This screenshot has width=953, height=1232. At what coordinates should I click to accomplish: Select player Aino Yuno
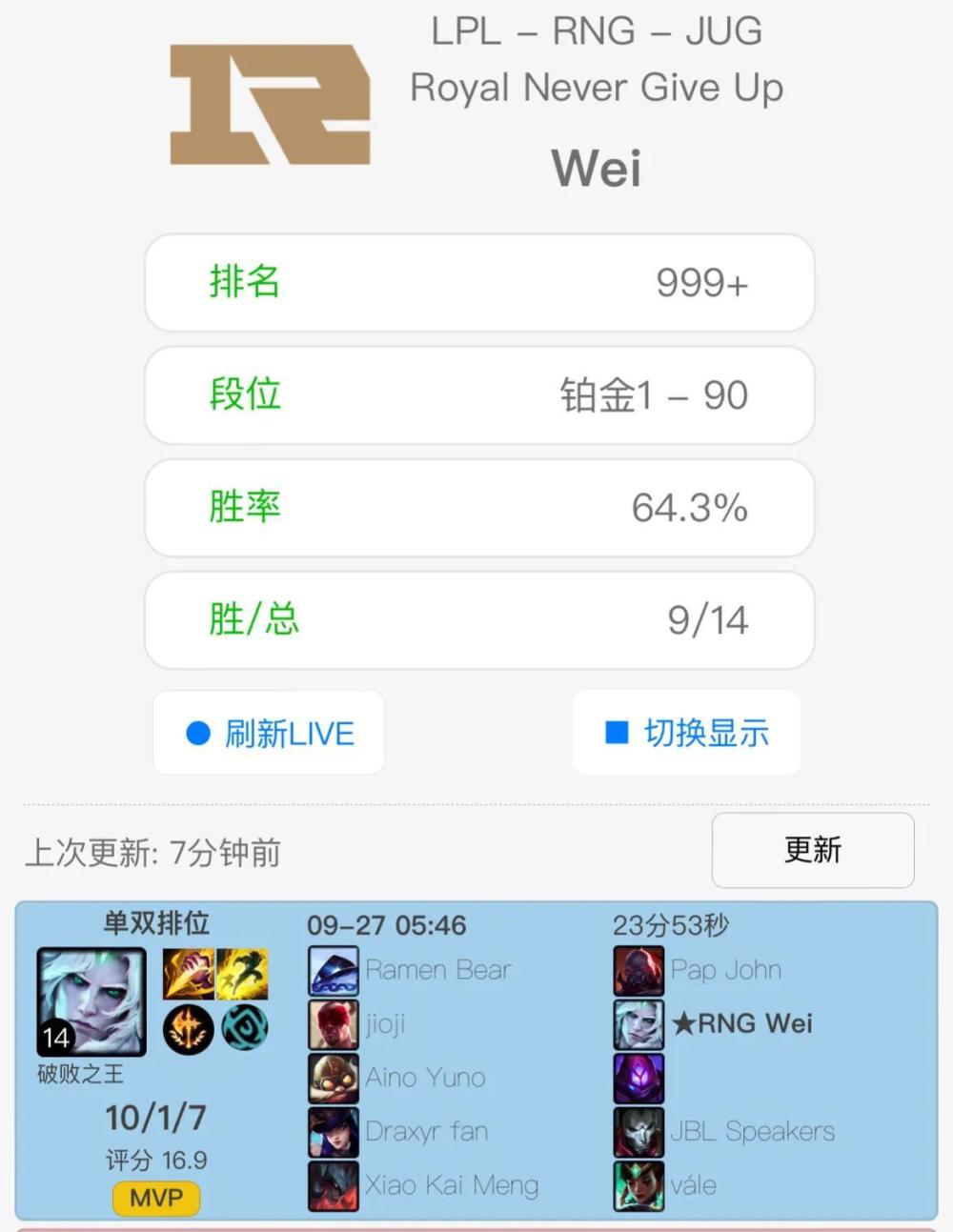pyautogui.click(x=425, y=1078)
